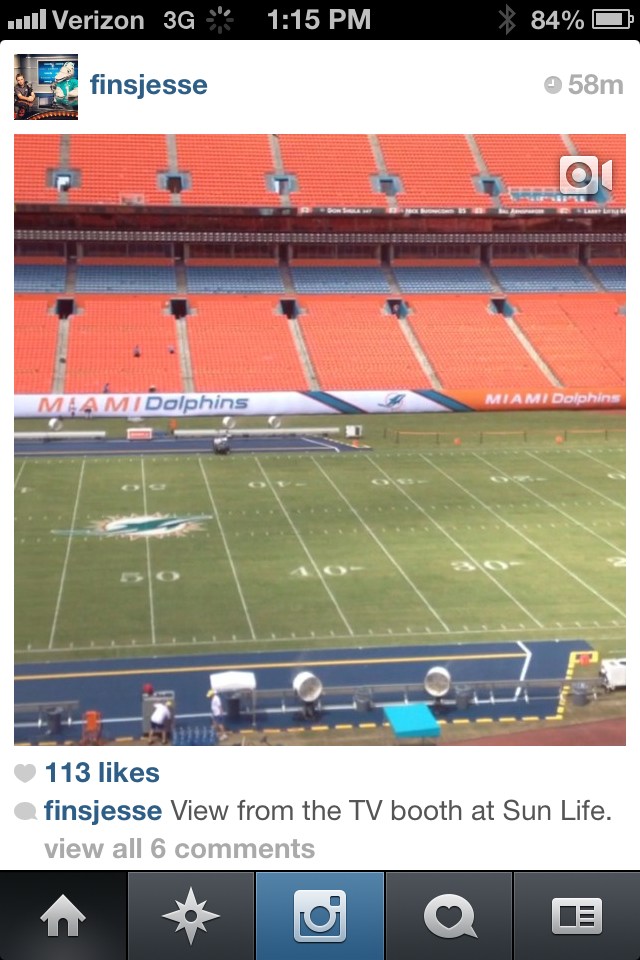The height and width of the screenshot is (960, 640).
Task: Switch to the Profile tab
Action: (577, 916)
